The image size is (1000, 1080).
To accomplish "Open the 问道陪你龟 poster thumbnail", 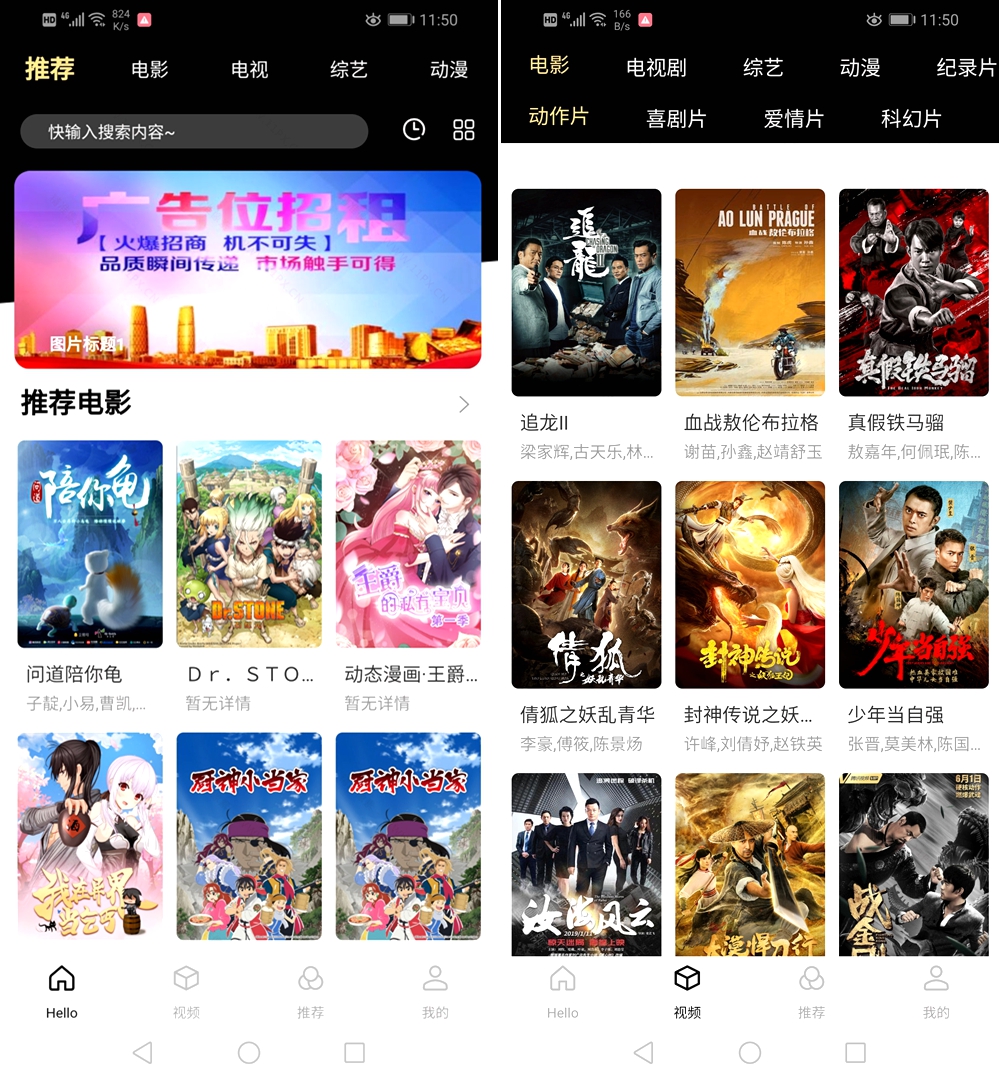I will pos(89,543).
